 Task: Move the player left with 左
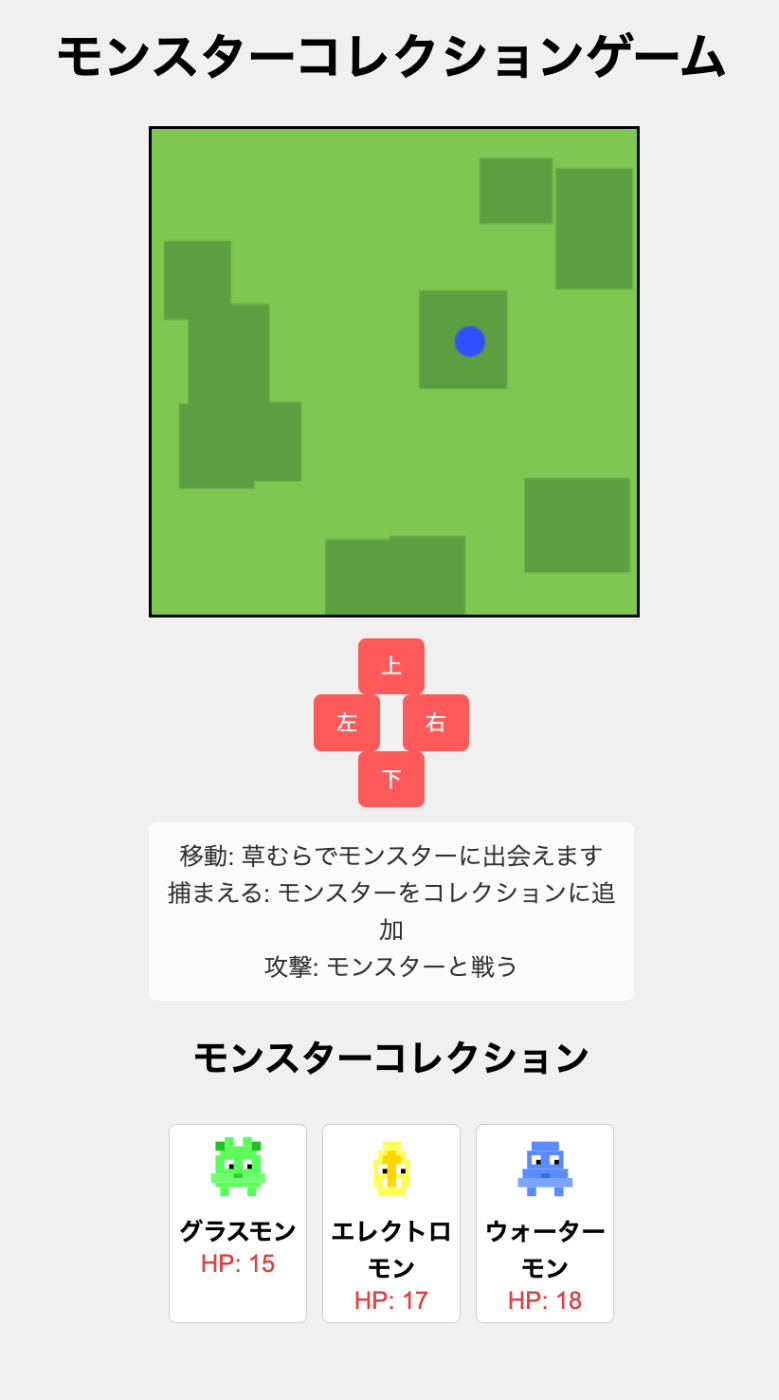[347, 722]
